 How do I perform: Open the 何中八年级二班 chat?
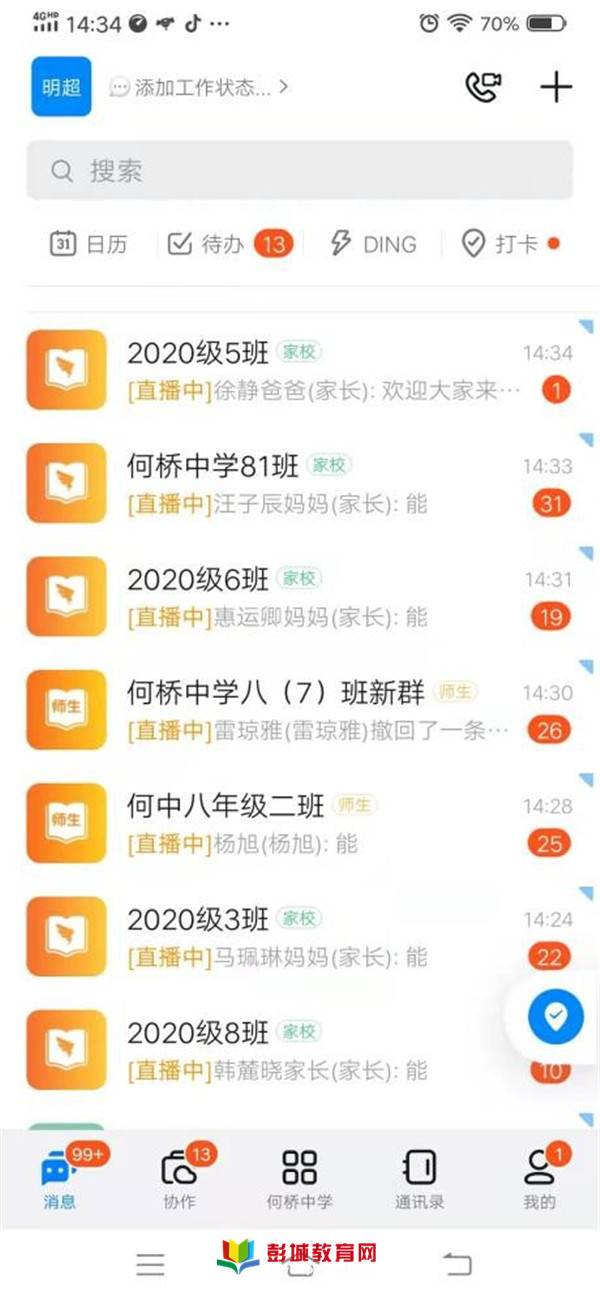300,823
